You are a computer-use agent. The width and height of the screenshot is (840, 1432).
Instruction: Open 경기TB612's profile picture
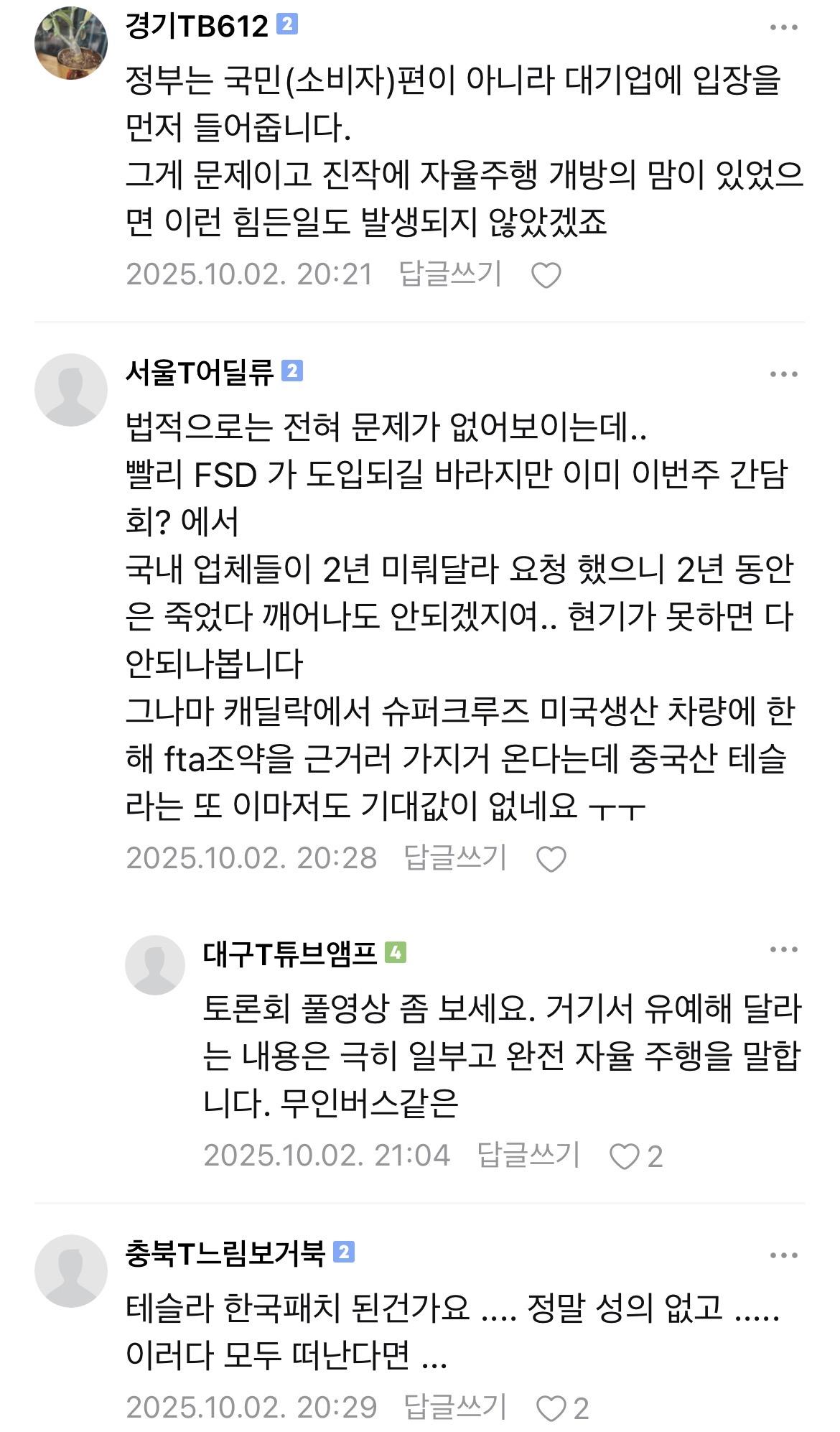tap(71, 43)
